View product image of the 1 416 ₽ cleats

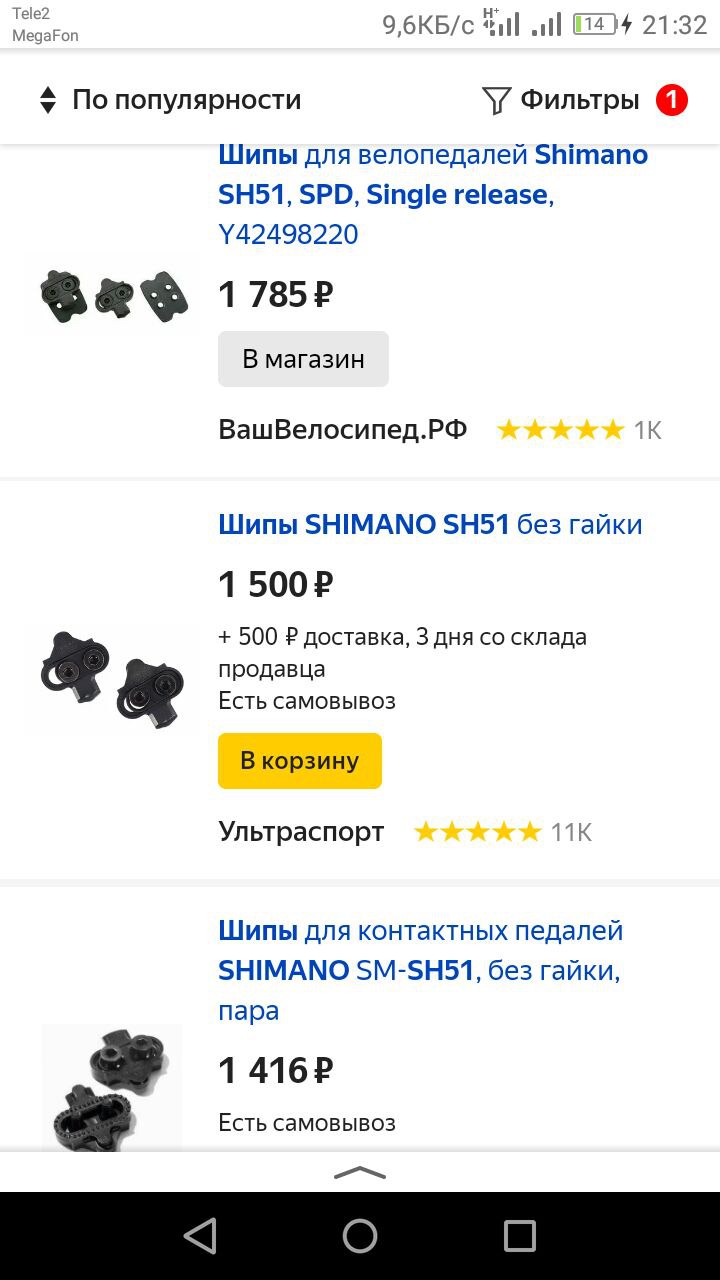[112, 1085]
